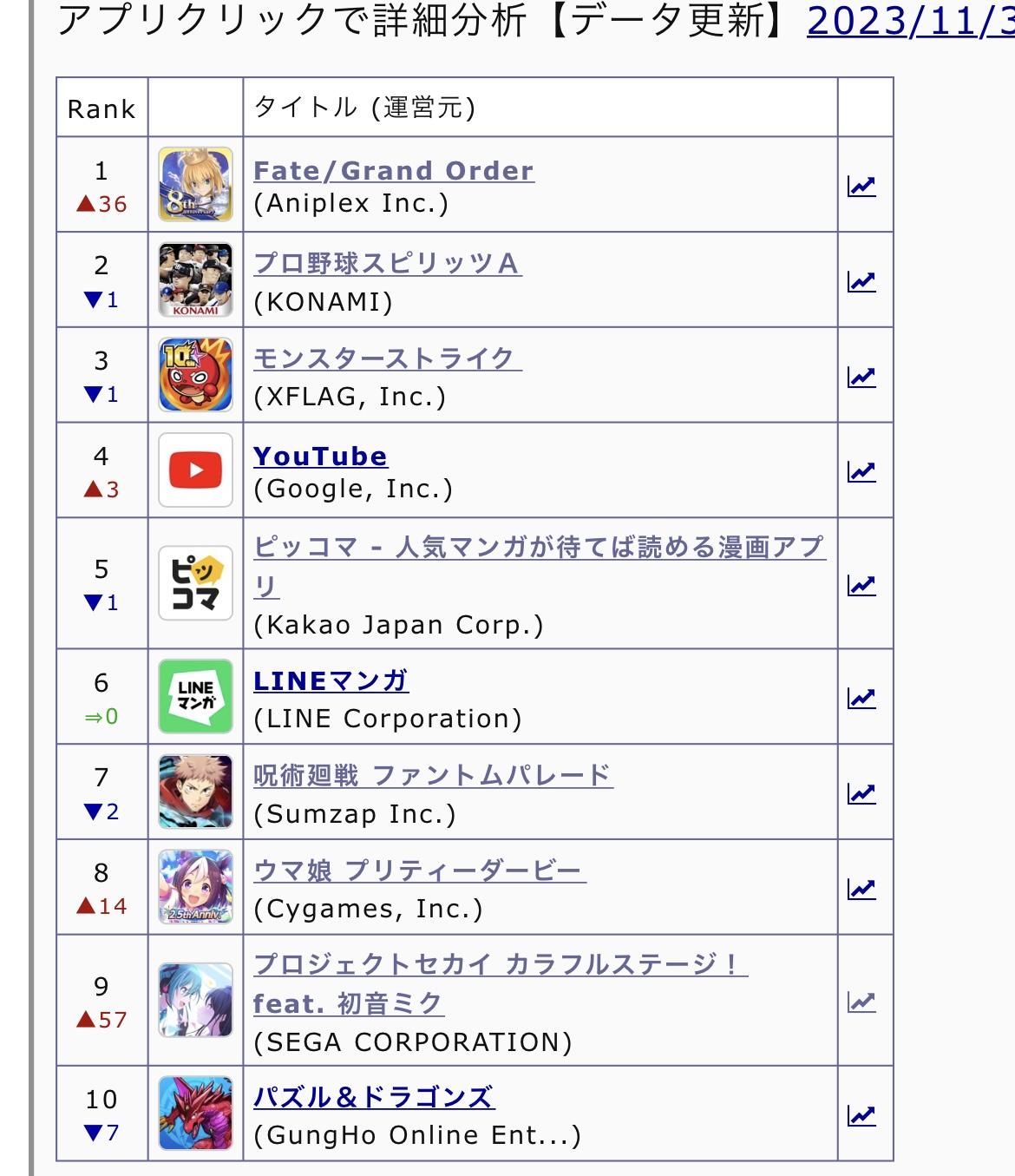Open the ウマ娘 プリティーダービー link
Viewport: 1015px width, 1176px height.
(x=419, y=871)
